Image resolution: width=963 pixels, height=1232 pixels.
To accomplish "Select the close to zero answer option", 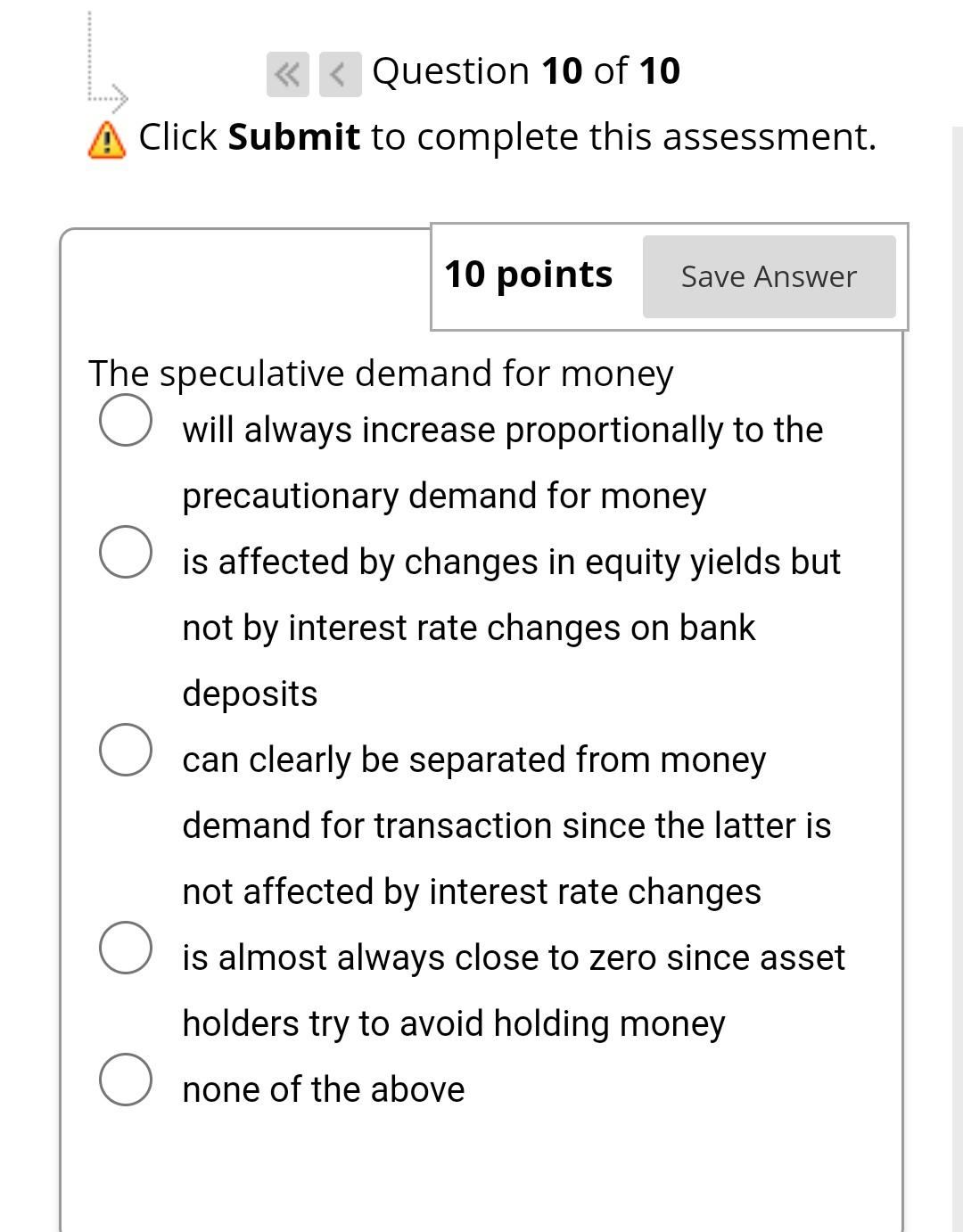I will (x=126, y=950).
